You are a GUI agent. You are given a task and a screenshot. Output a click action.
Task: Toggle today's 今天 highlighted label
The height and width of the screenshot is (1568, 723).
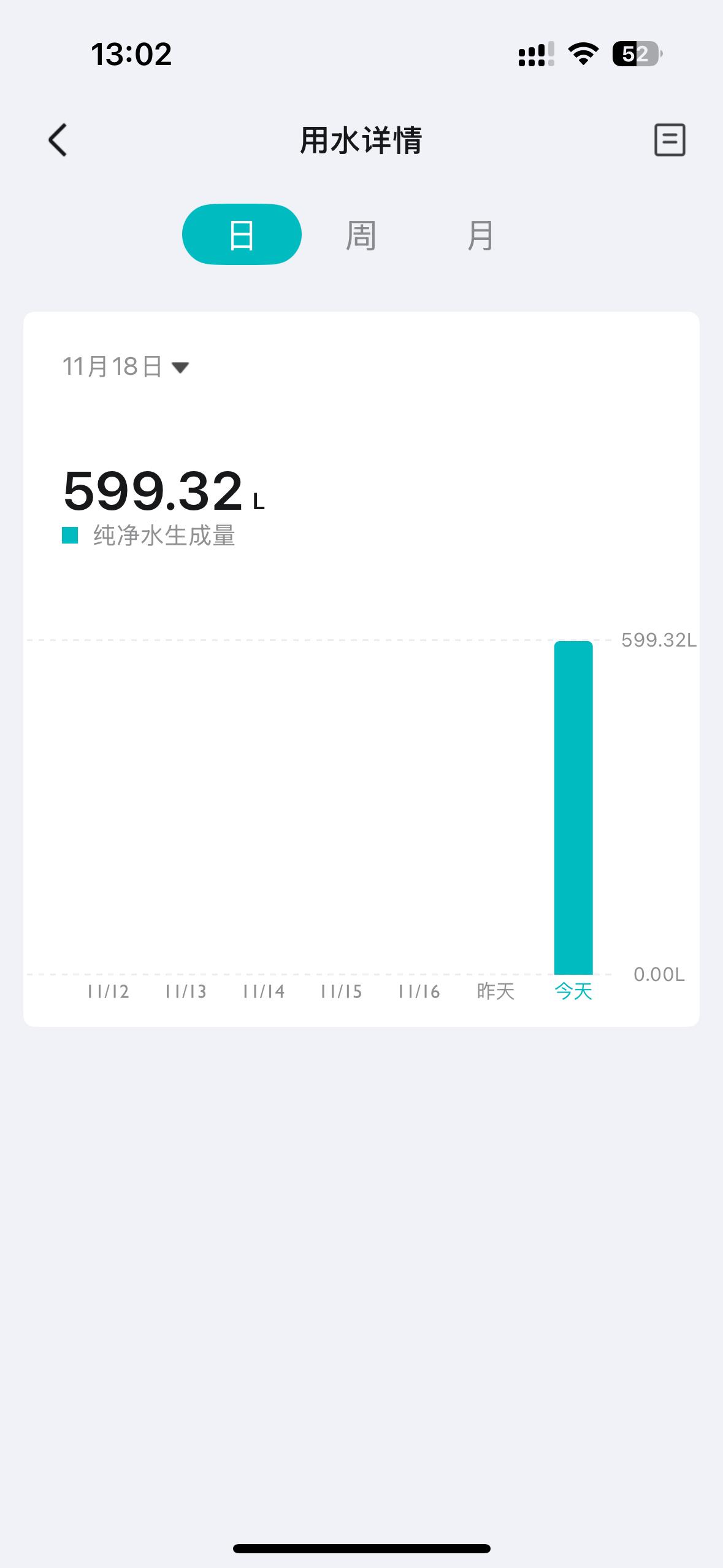point(573,990)
